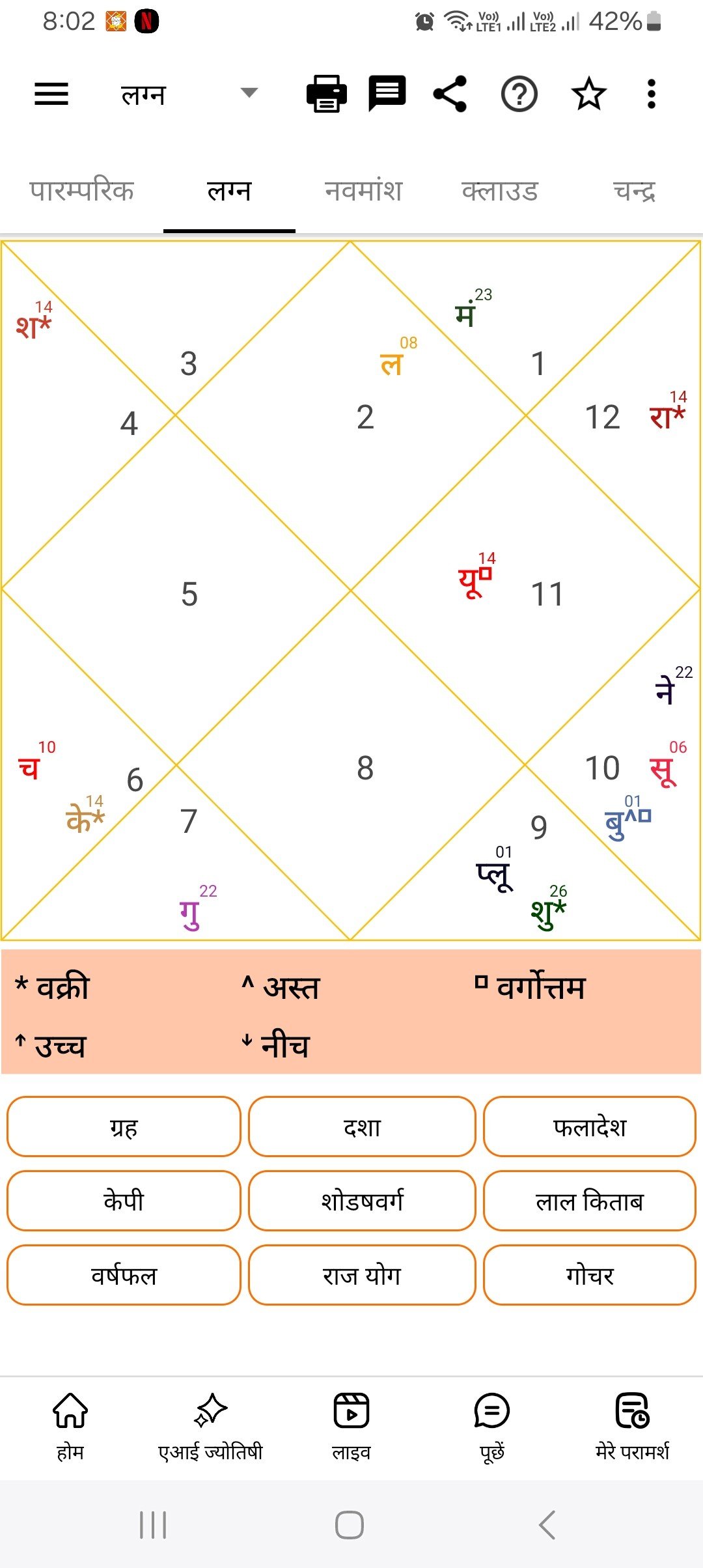Open the hamburger drawer menu
The image size is (703, 1568).
click(x=51, y=94)
